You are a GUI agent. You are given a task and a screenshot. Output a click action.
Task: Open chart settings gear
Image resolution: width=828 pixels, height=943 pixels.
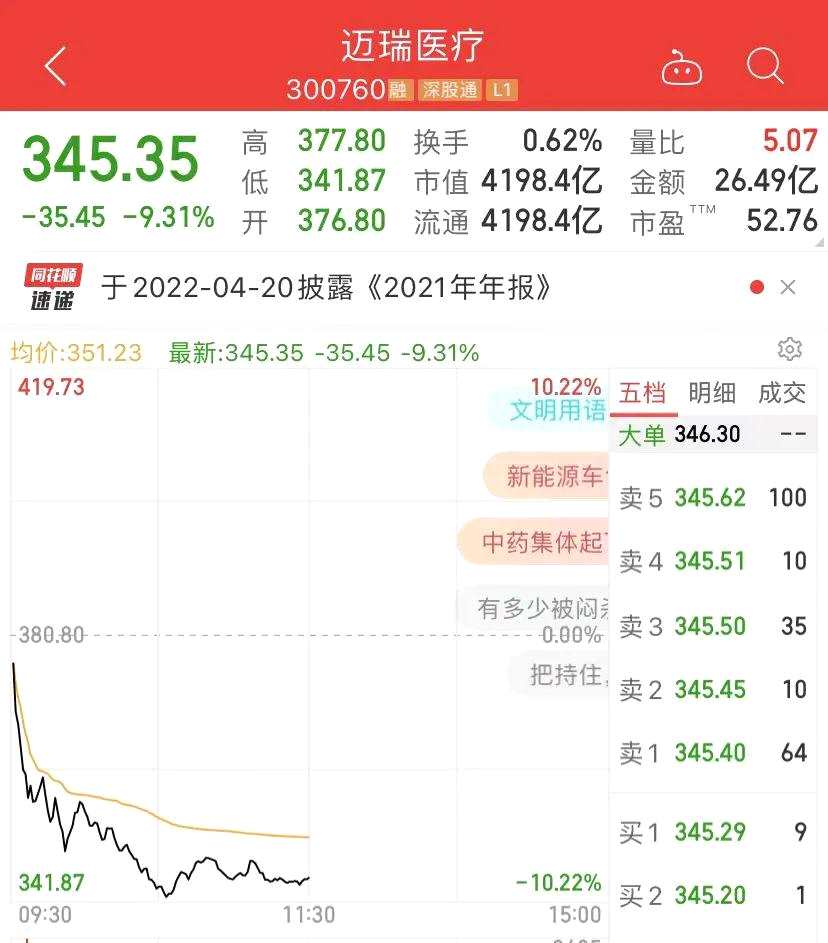(x=789, y=349)
